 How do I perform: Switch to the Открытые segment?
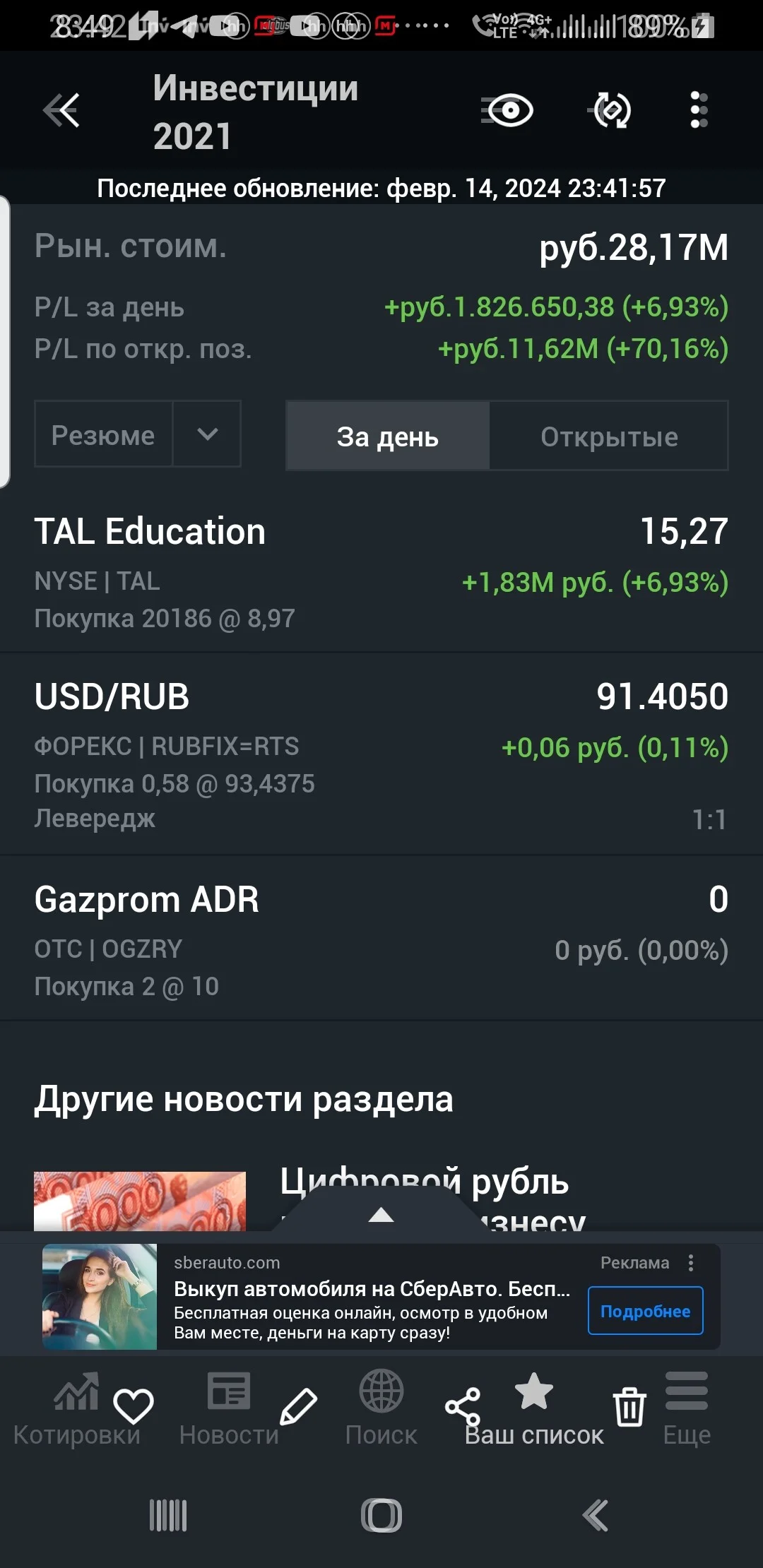pyautogui.click(x=609, y=436)
